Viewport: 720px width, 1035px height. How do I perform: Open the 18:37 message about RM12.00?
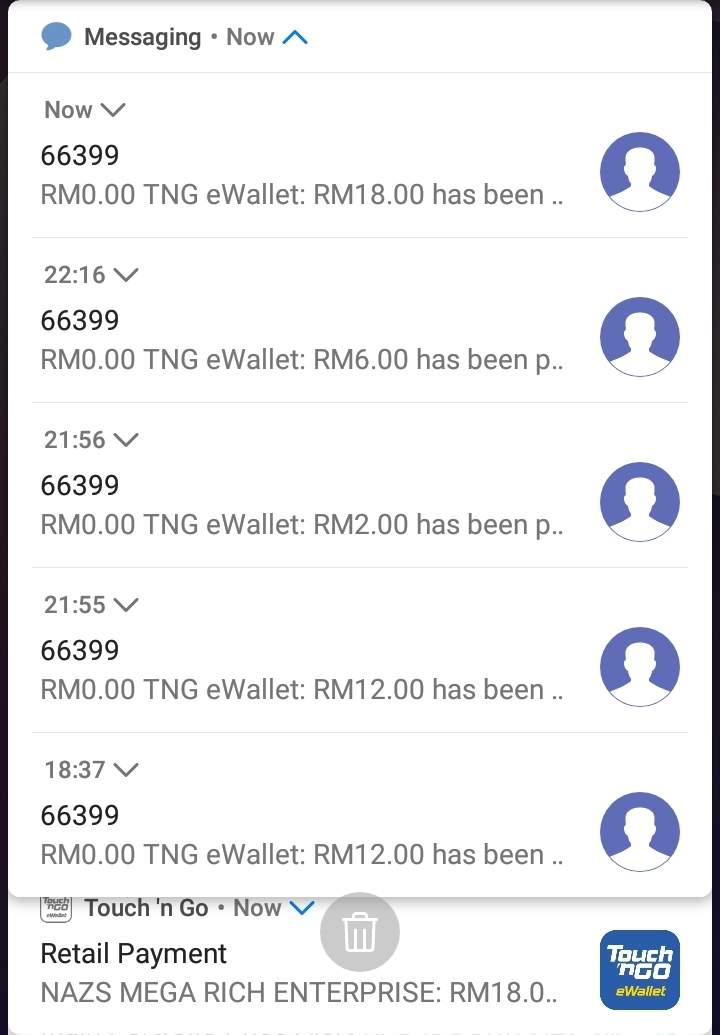[300, 836]
